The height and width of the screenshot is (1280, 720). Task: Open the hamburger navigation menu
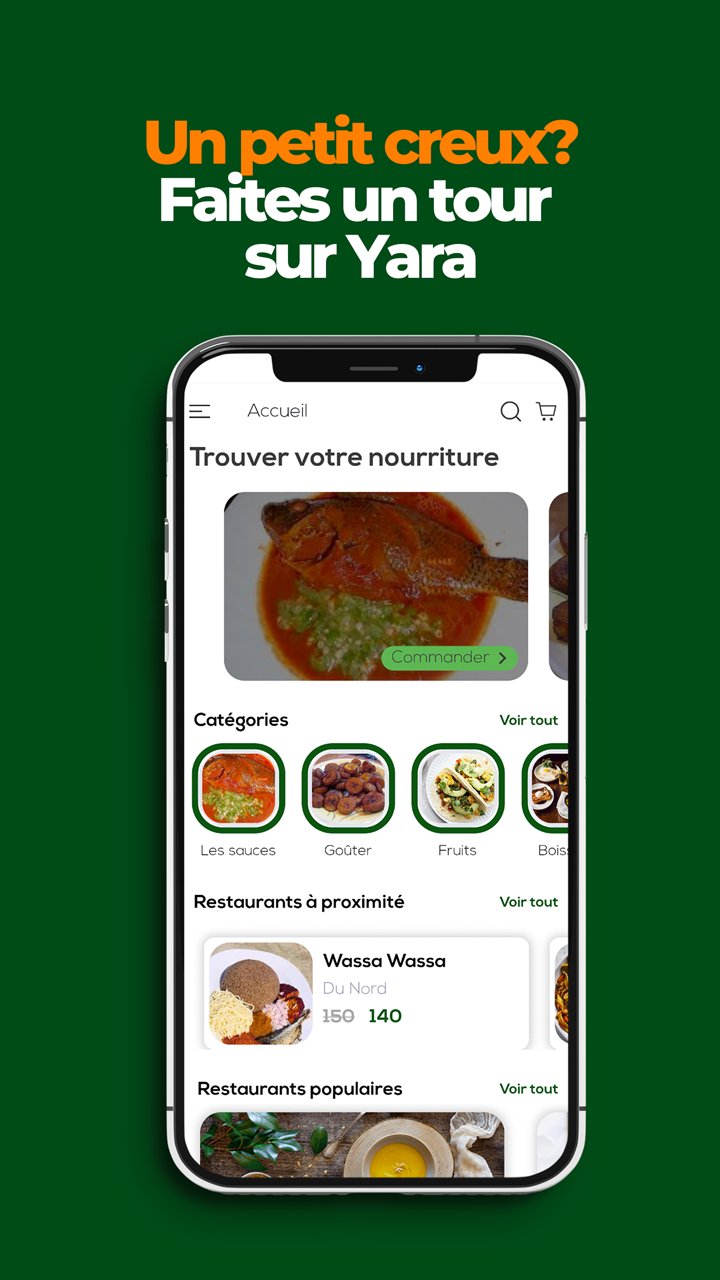[200, 411]
